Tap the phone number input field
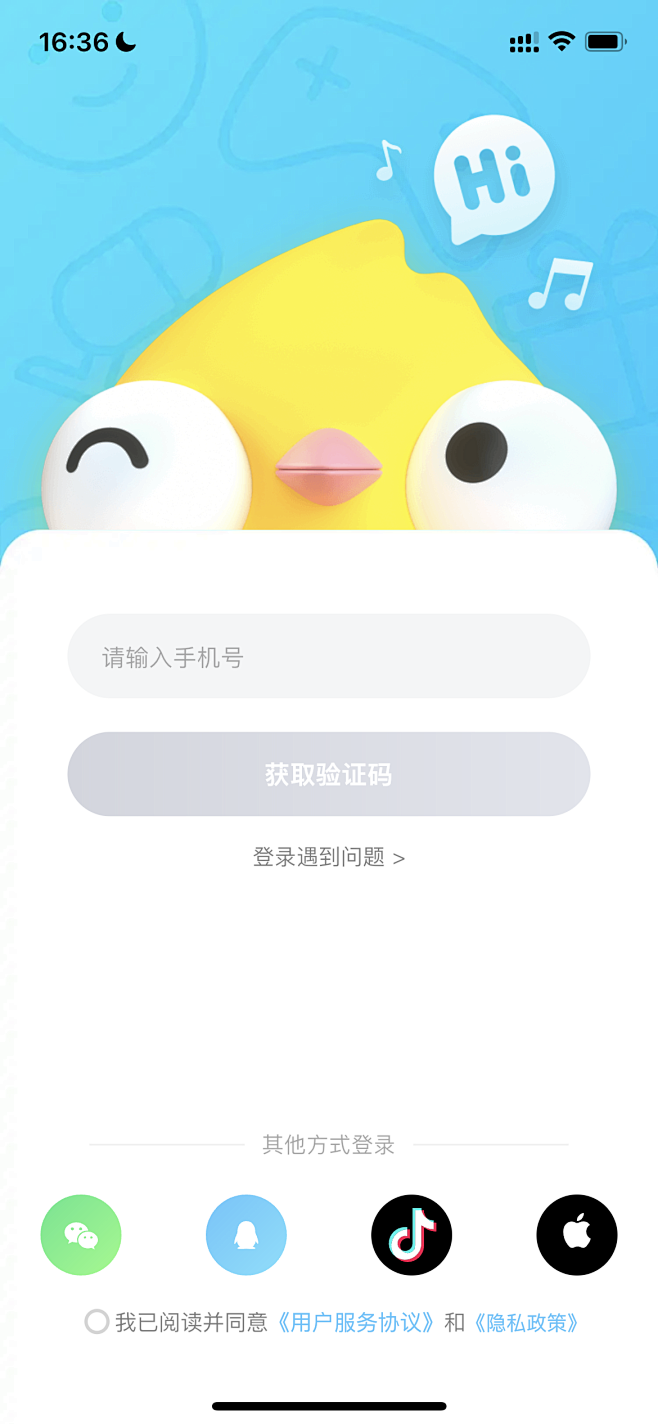This screenshot has width=658, height=1424. tap(328, 657)
